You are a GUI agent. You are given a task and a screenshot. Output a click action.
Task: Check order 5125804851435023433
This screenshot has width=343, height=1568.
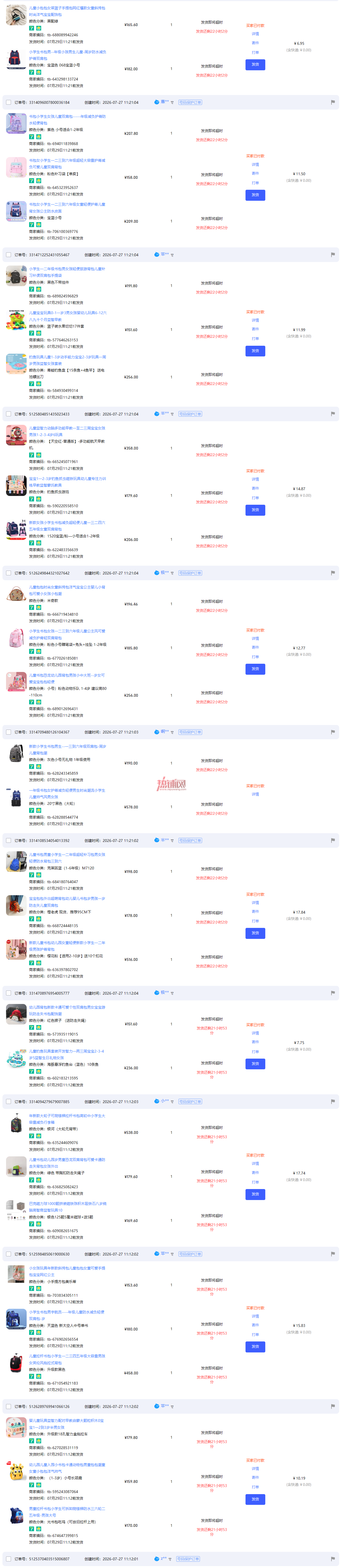(9, 414)
